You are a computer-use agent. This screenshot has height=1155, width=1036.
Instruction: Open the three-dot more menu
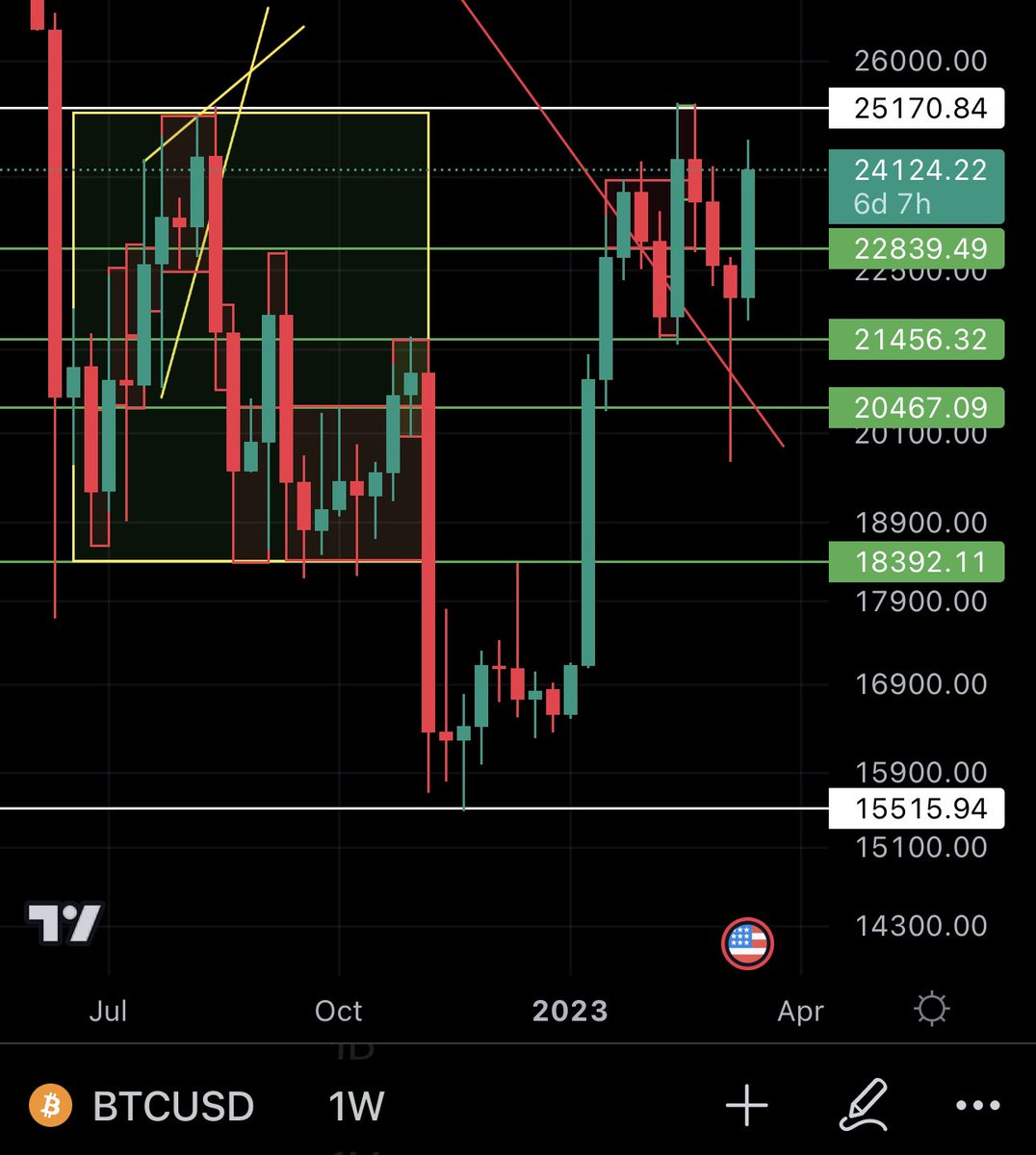tap(978, 1107)
